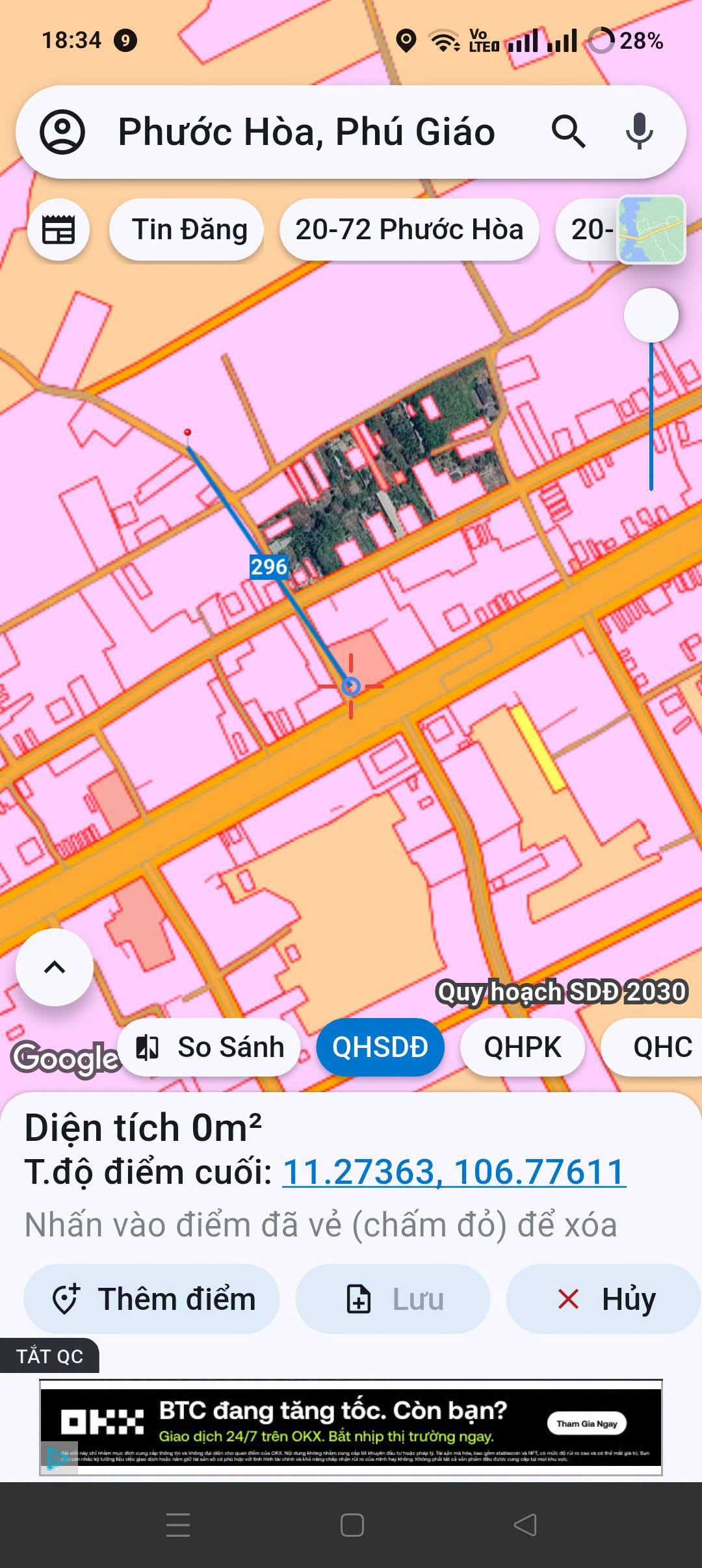Add a point with Thêm điểm
The height and width of the screenshot is (1568, 702).
151,1299
